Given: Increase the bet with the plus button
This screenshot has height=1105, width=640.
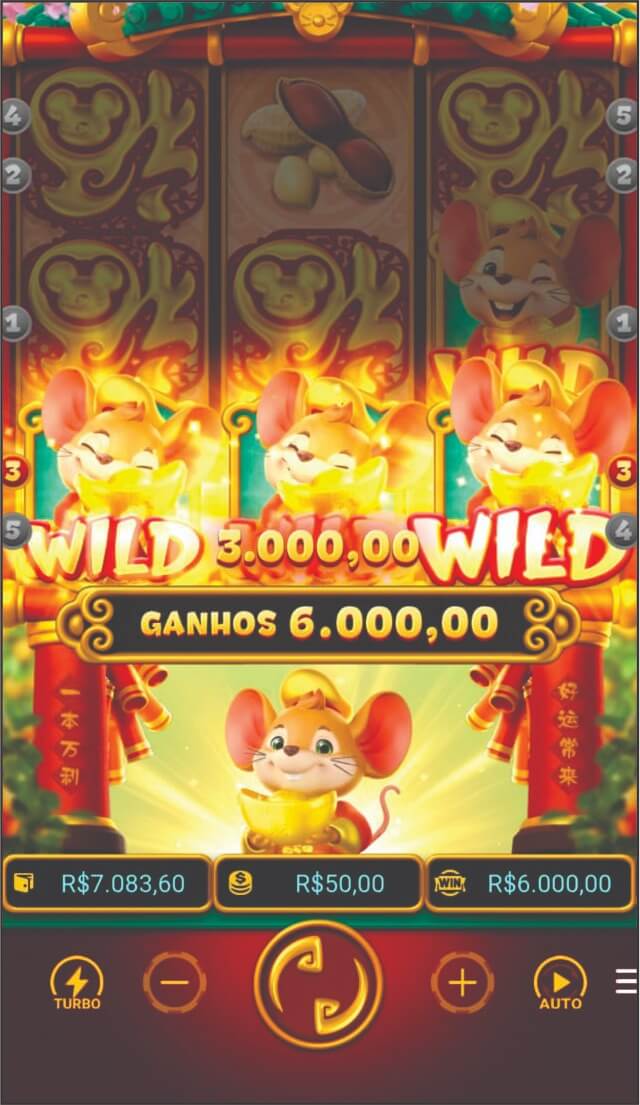Looking at the screenshot, I should 462,983.
